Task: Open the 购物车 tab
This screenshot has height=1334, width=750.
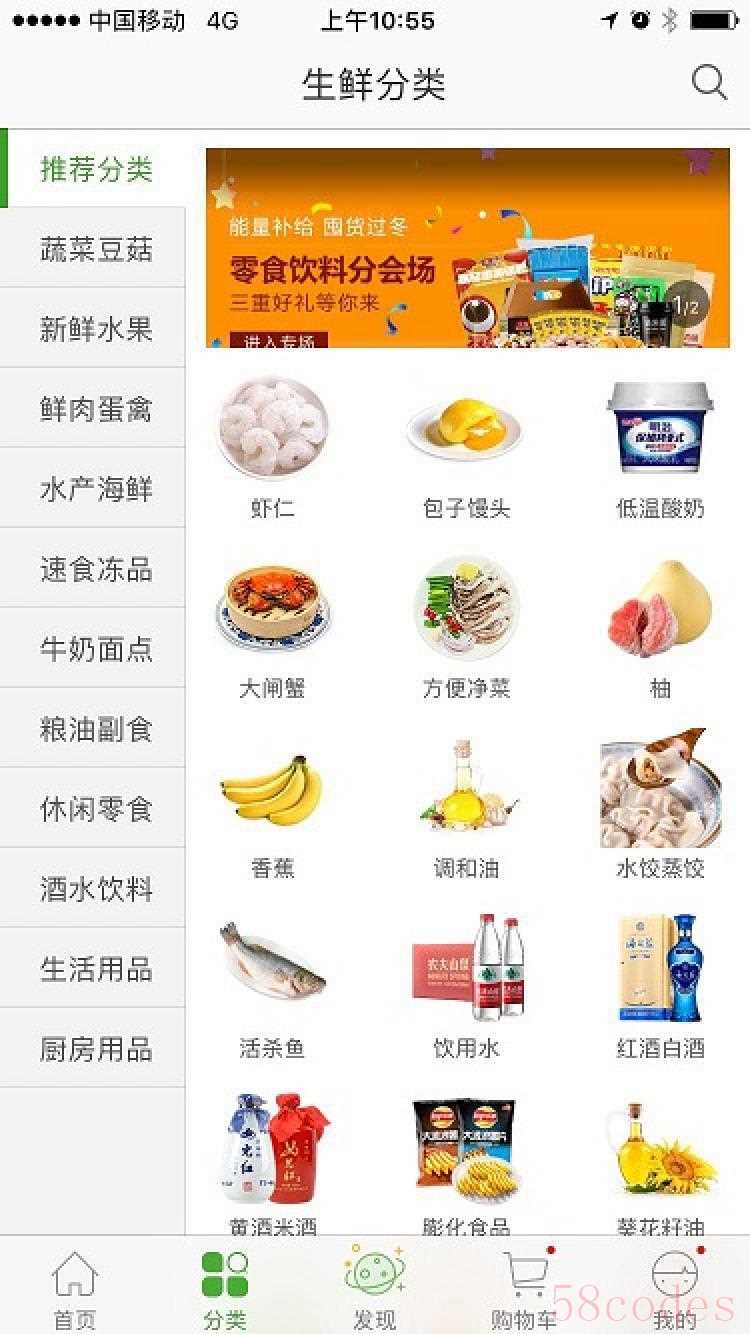Action: [x=525, y=1290]
